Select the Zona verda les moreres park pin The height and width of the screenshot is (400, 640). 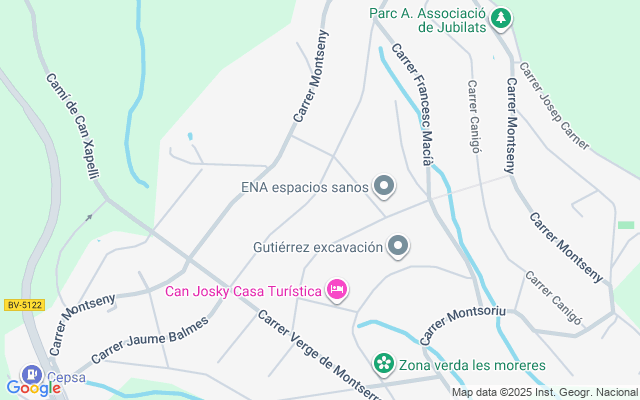pos(383,364)
